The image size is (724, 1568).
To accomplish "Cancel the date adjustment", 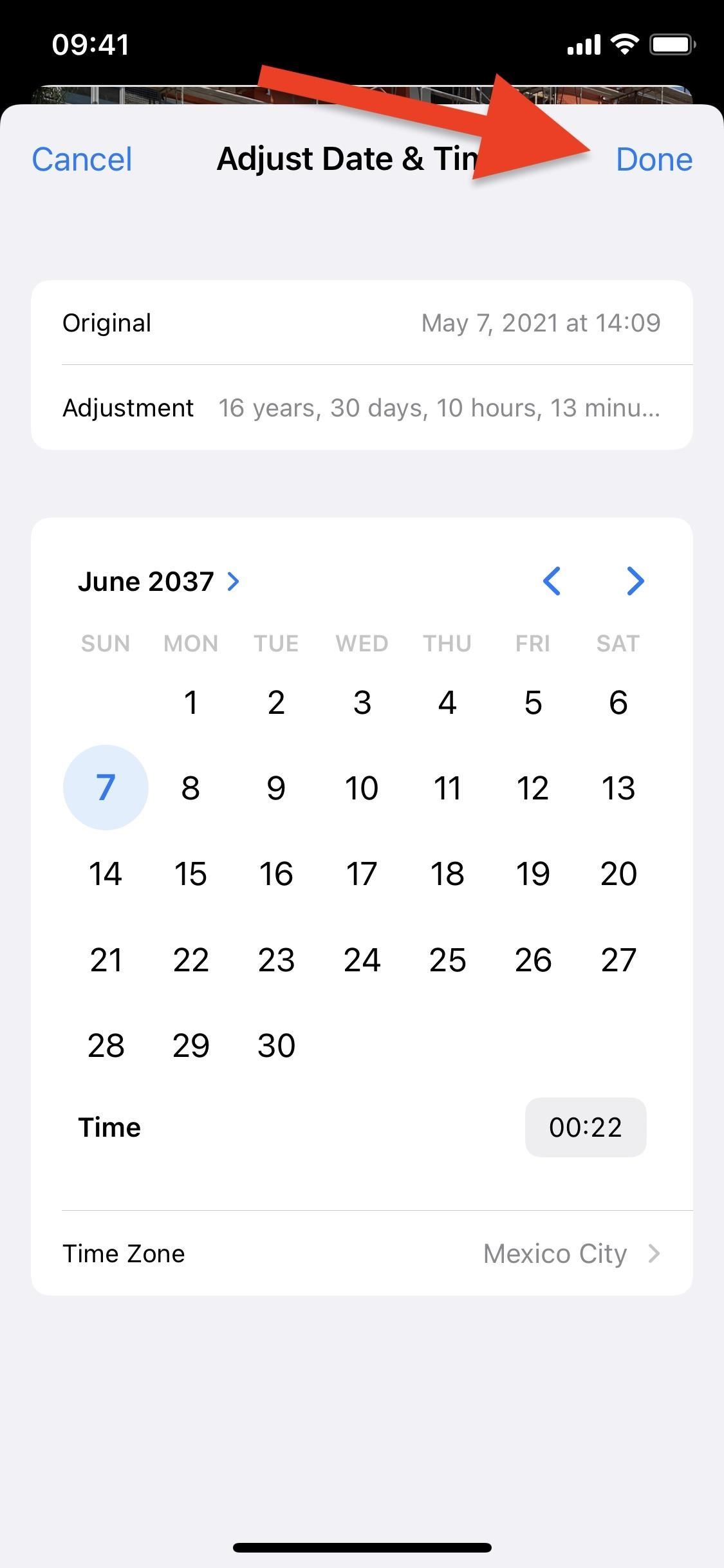I will [82, 158].
